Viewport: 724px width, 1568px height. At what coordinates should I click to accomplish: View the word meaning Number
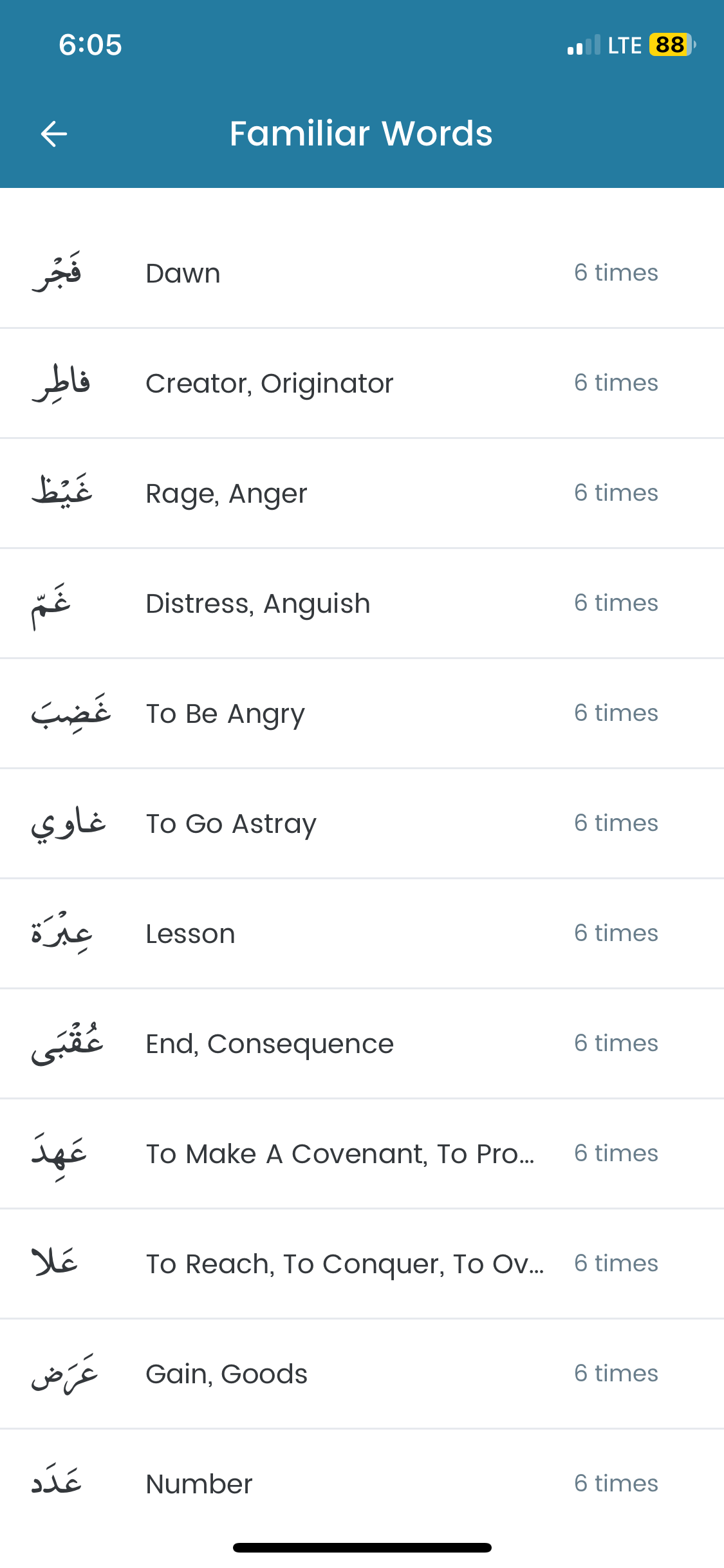pyautogui.click(x=362, y=1484)
